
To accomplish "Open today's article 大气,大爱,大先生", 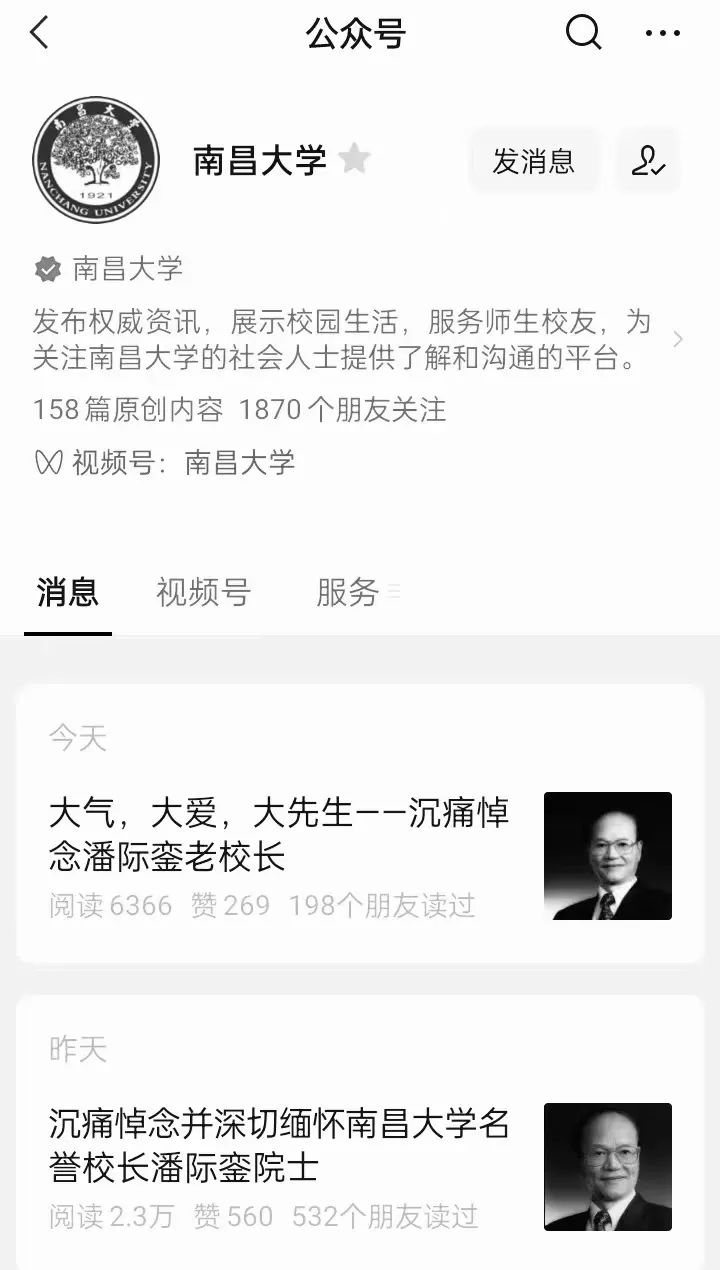I will tap(360, 857).
